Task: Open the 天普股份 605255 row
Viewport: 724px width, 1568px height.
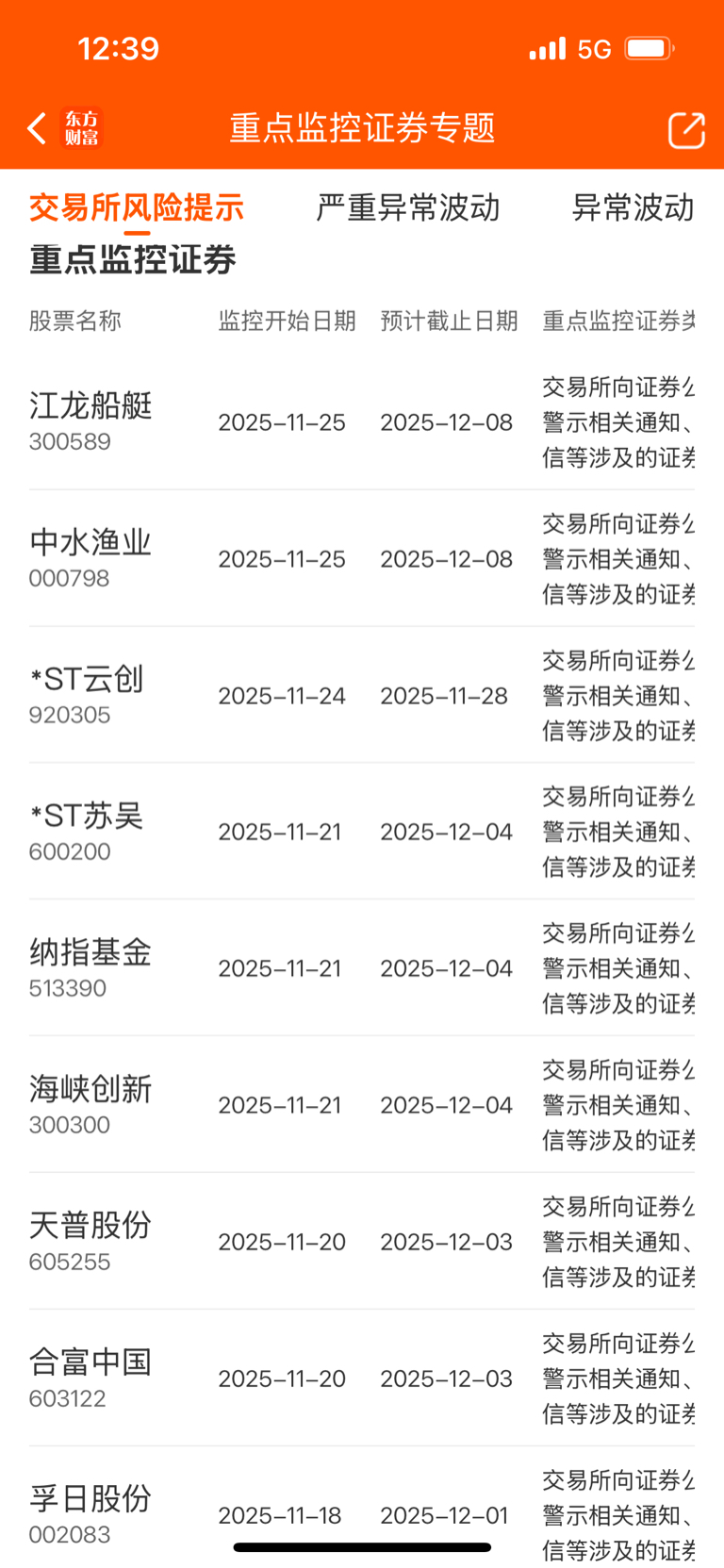Action: tap(90, 1241)
